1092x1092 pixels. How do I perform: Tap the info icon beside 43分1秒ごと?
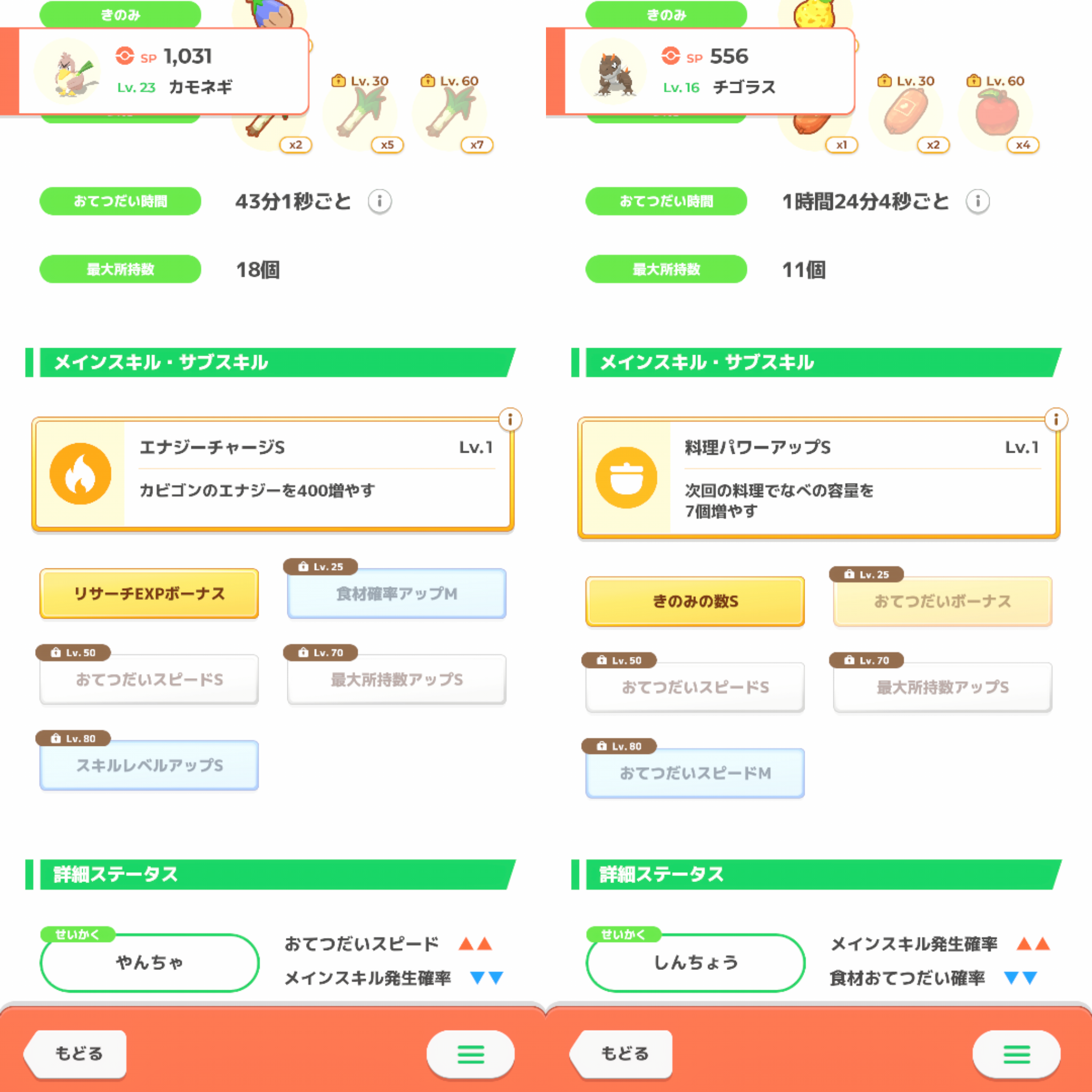pos(380,201)
